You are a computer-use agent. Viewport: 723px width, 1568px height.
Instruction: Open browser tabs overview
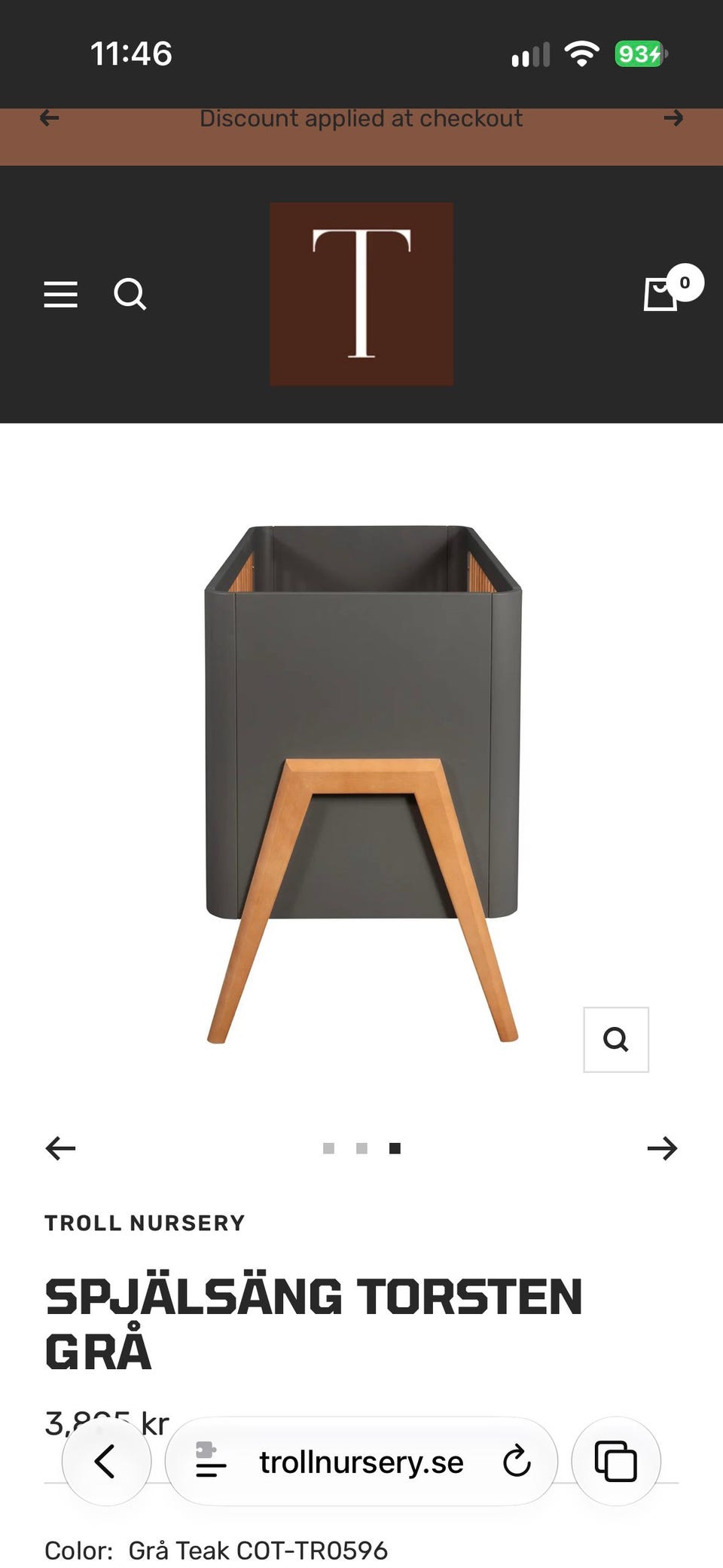pos(616,1462)
